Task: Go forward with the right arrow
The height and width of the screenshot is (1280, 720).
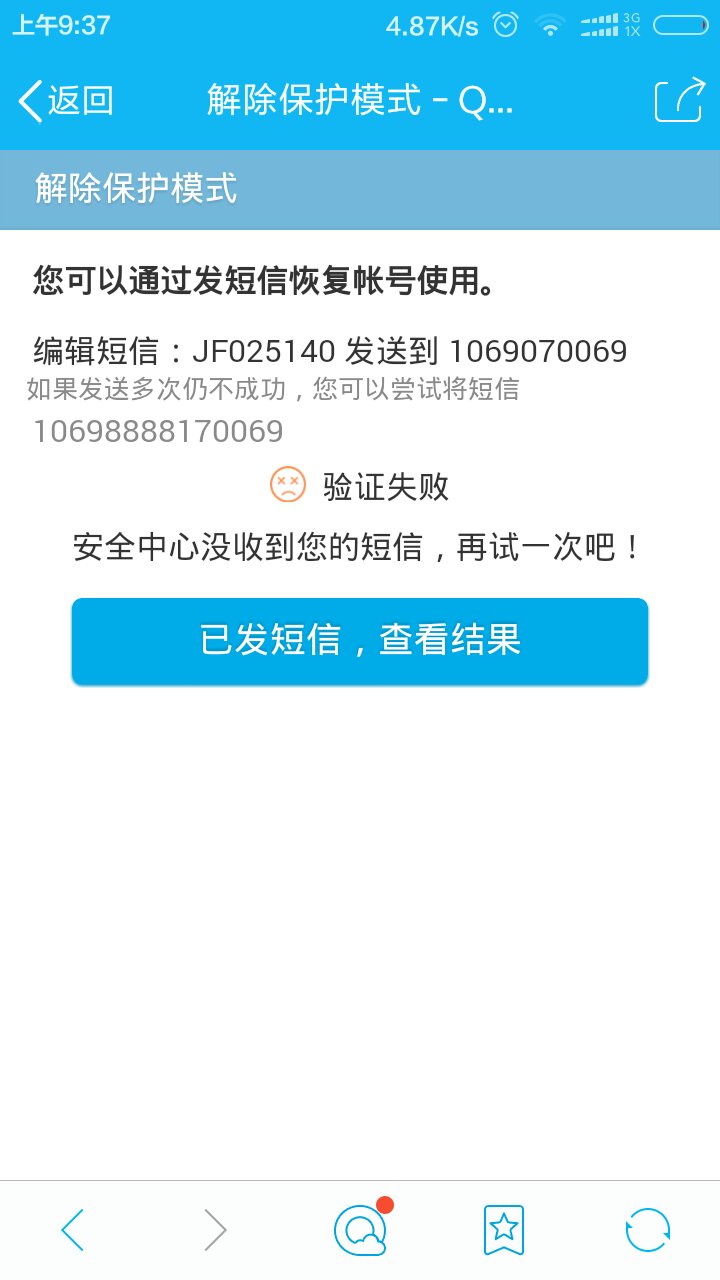Action: click(216, 1230)
